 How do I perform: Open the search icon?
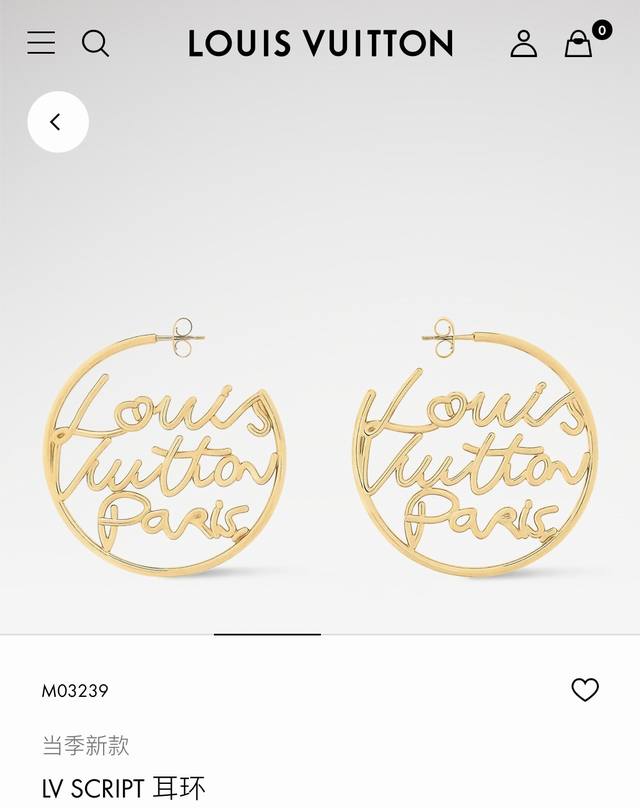(x=95, y=43)
